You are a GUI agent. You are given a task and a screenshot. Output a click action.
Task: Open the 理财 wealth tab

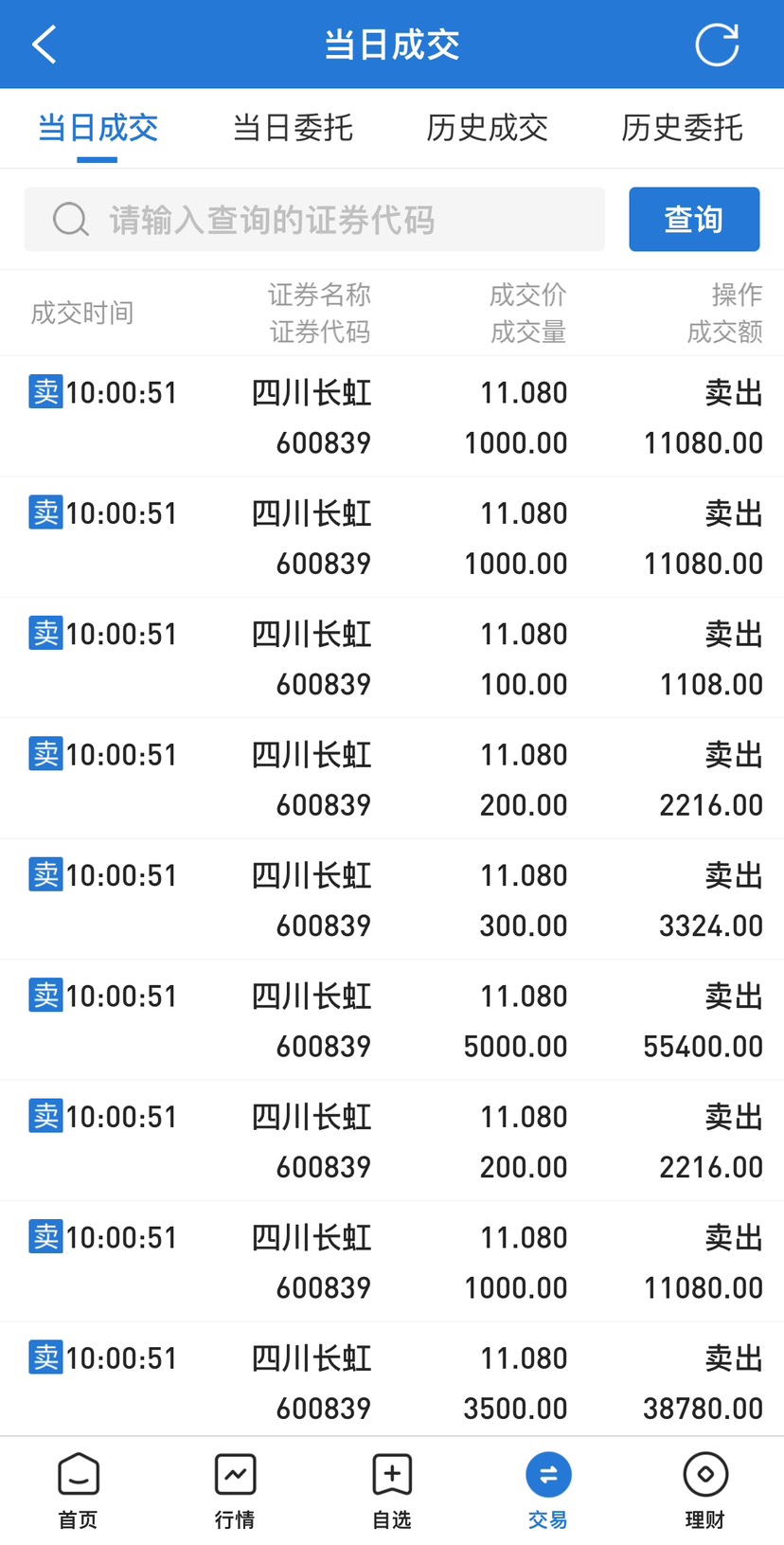(x=705, y=1490)
